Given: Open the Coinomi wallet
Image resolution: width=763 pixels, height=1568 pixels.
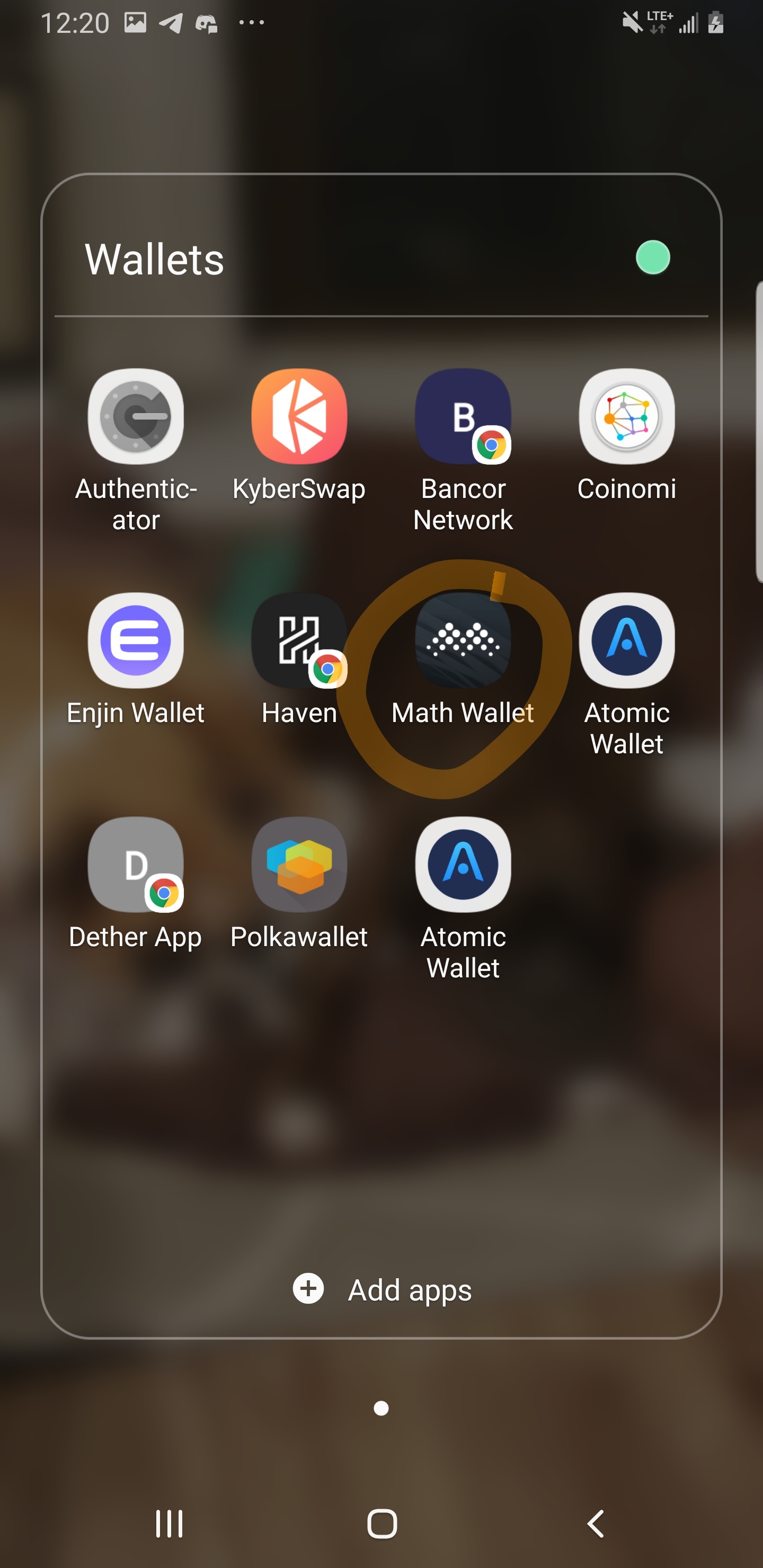Looking at the screenshot, I should tap(627, 416).
